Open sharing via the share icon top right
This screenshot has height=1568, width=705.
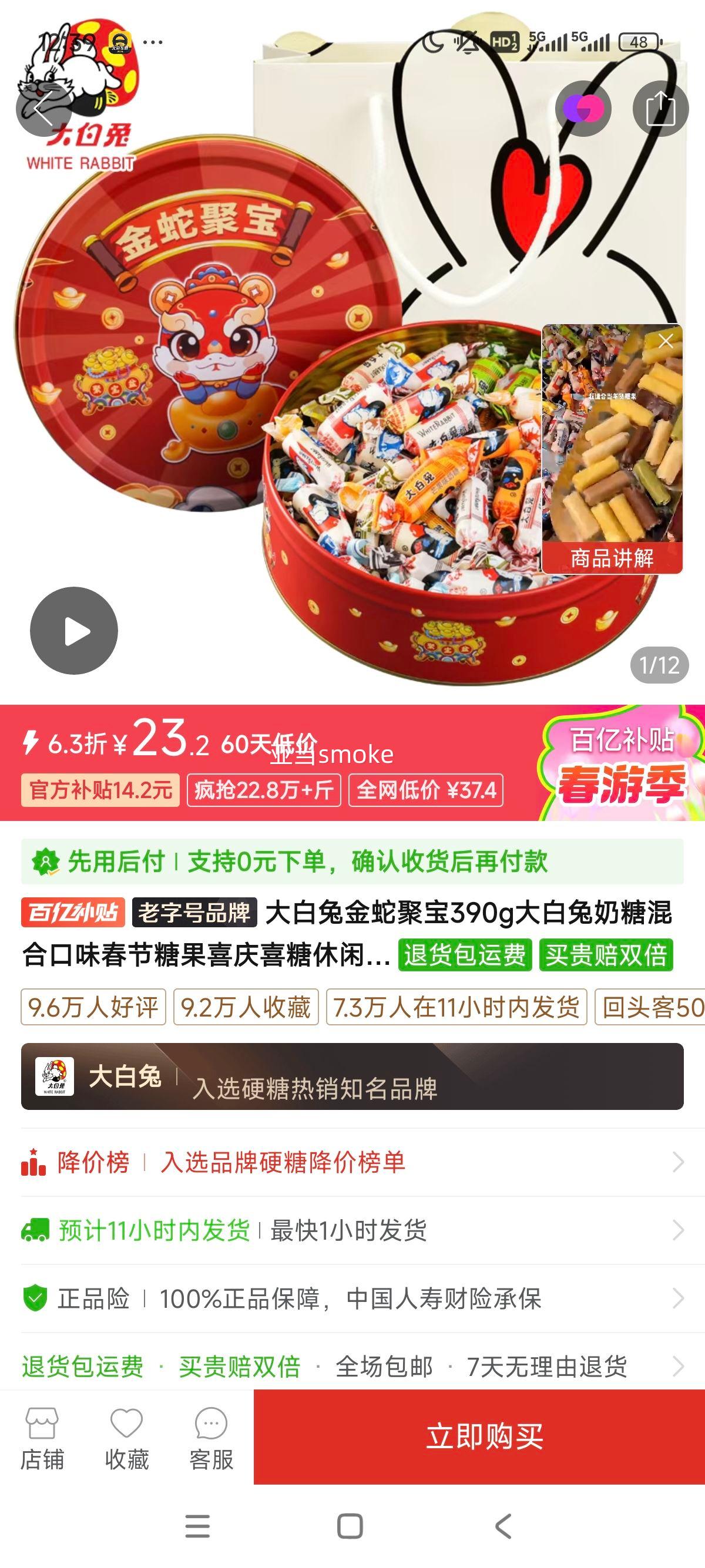pos(660,107)
